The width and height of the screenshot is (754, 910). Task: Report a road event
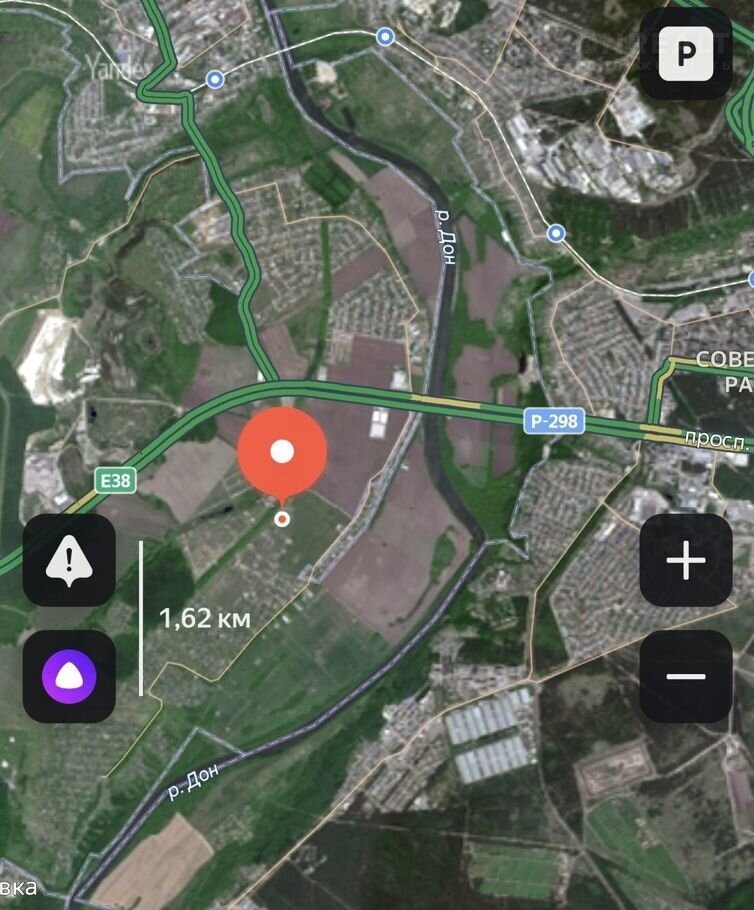click(x=69, y=561)
